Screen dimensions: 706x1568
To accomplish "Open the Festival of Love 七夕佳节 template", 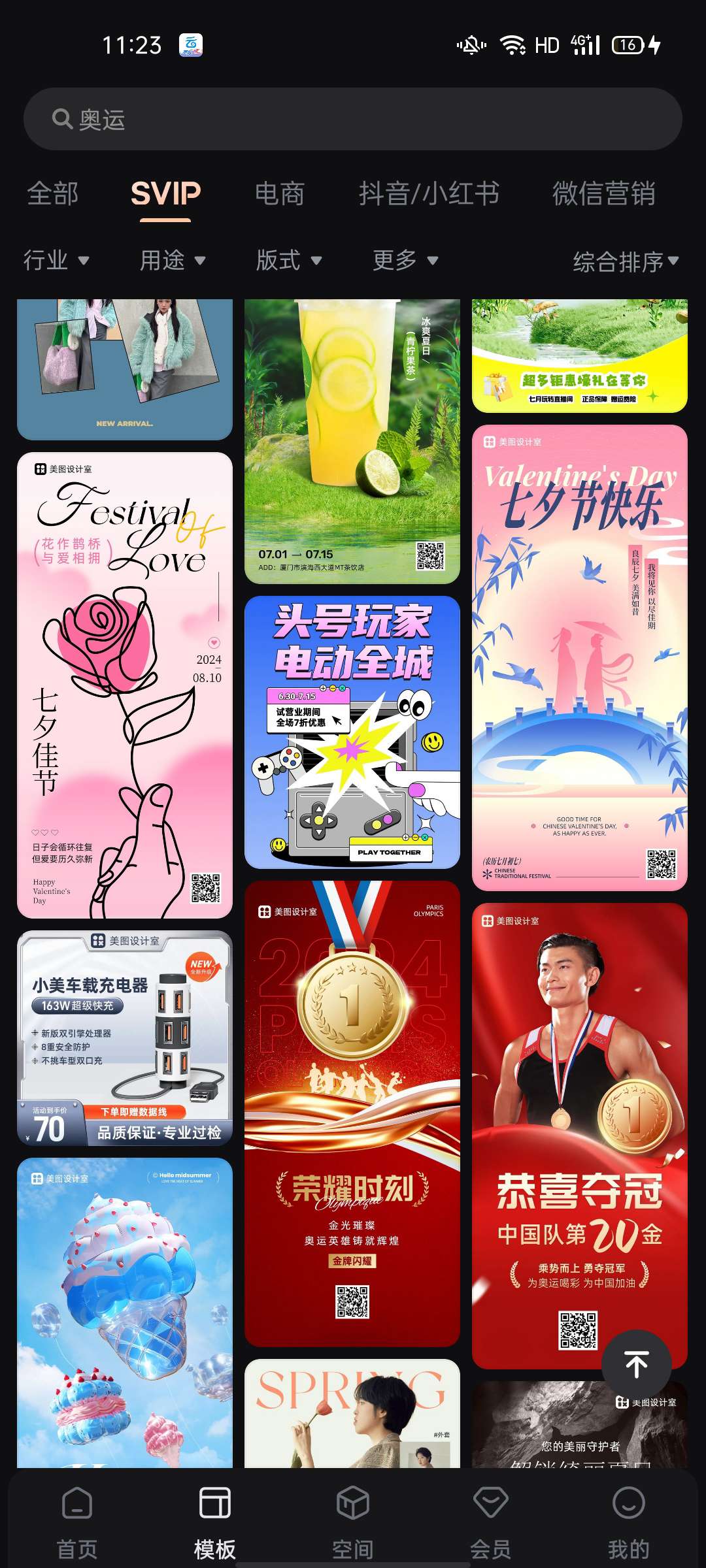I will point(125,685).
